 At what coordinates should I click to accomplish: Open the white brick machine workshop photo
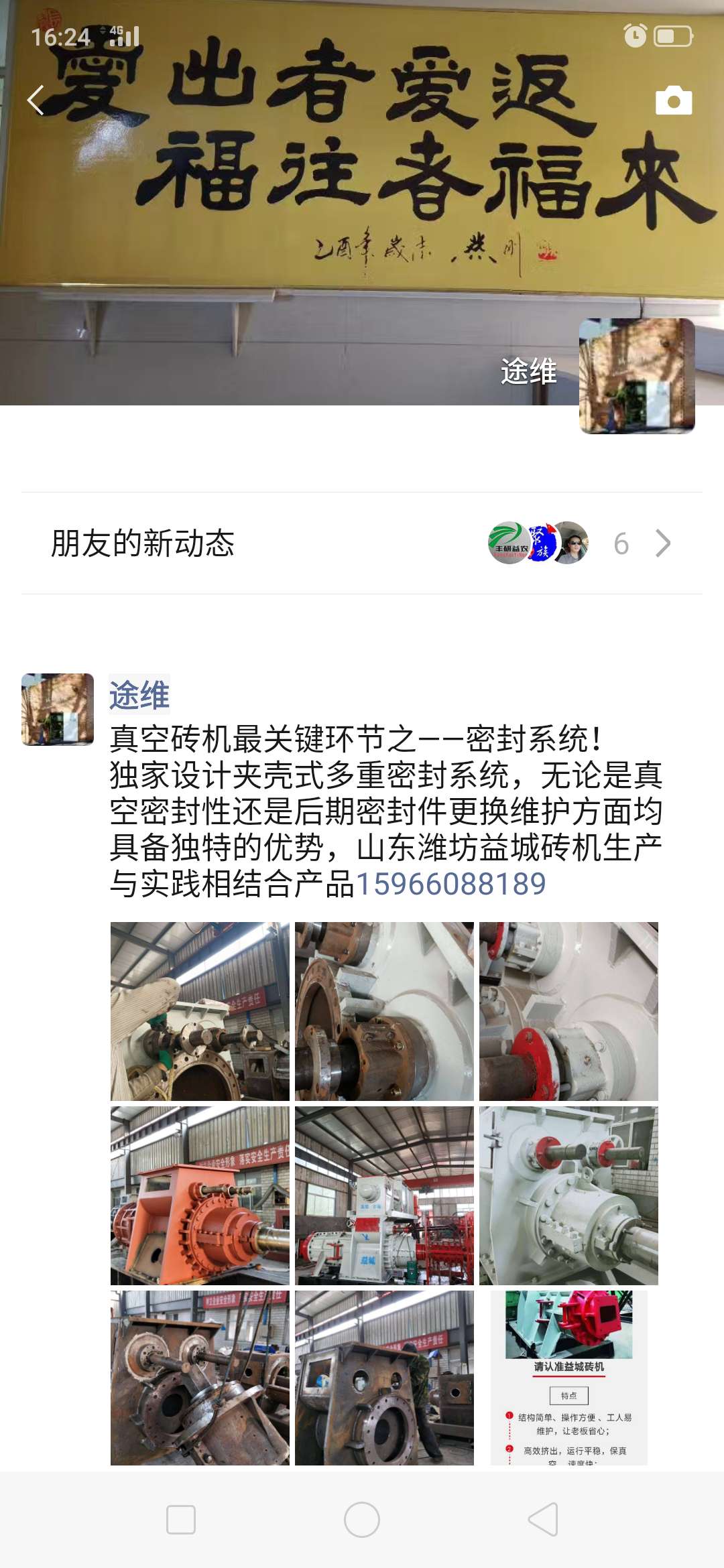pyautogui.click(x=384, y=1195)
